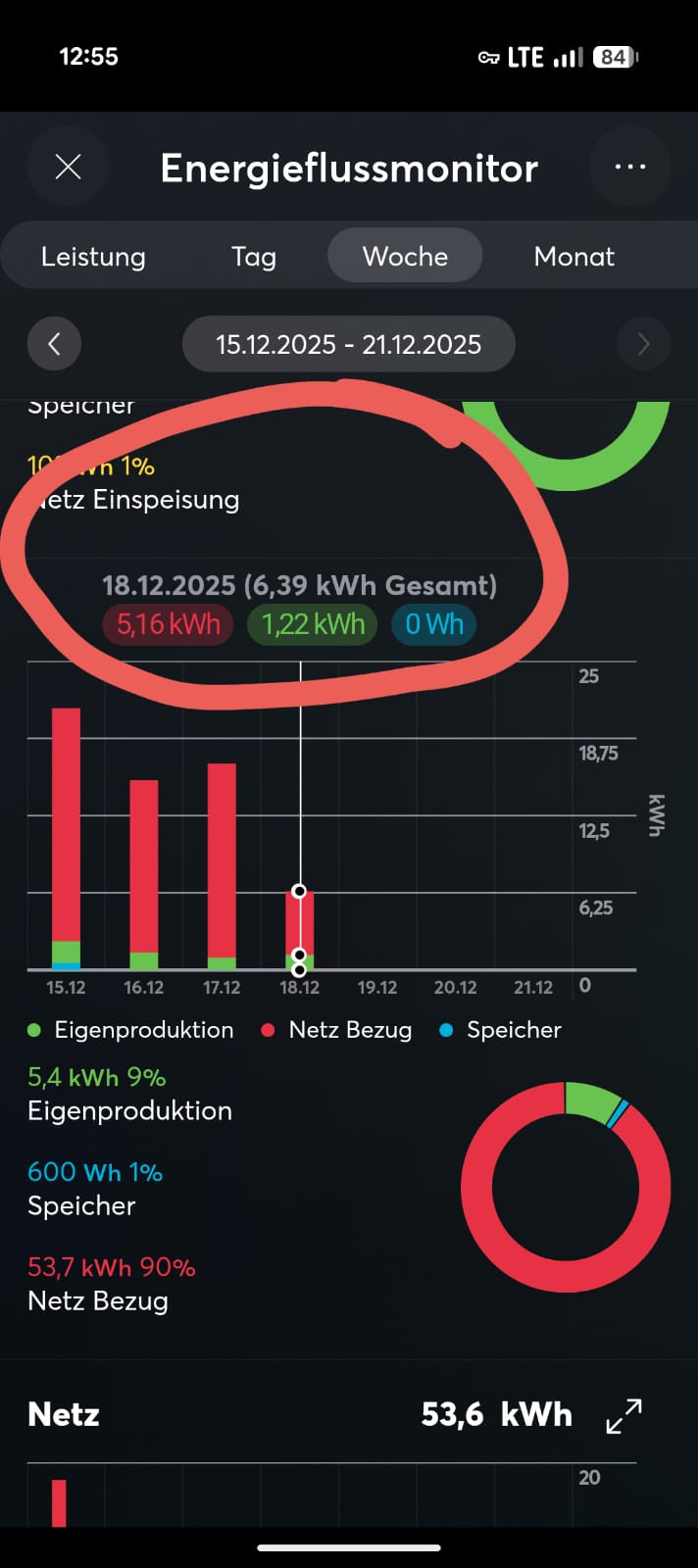Switch to the Leistung tab
698x1568 pixels.
(x=93, y=257)
